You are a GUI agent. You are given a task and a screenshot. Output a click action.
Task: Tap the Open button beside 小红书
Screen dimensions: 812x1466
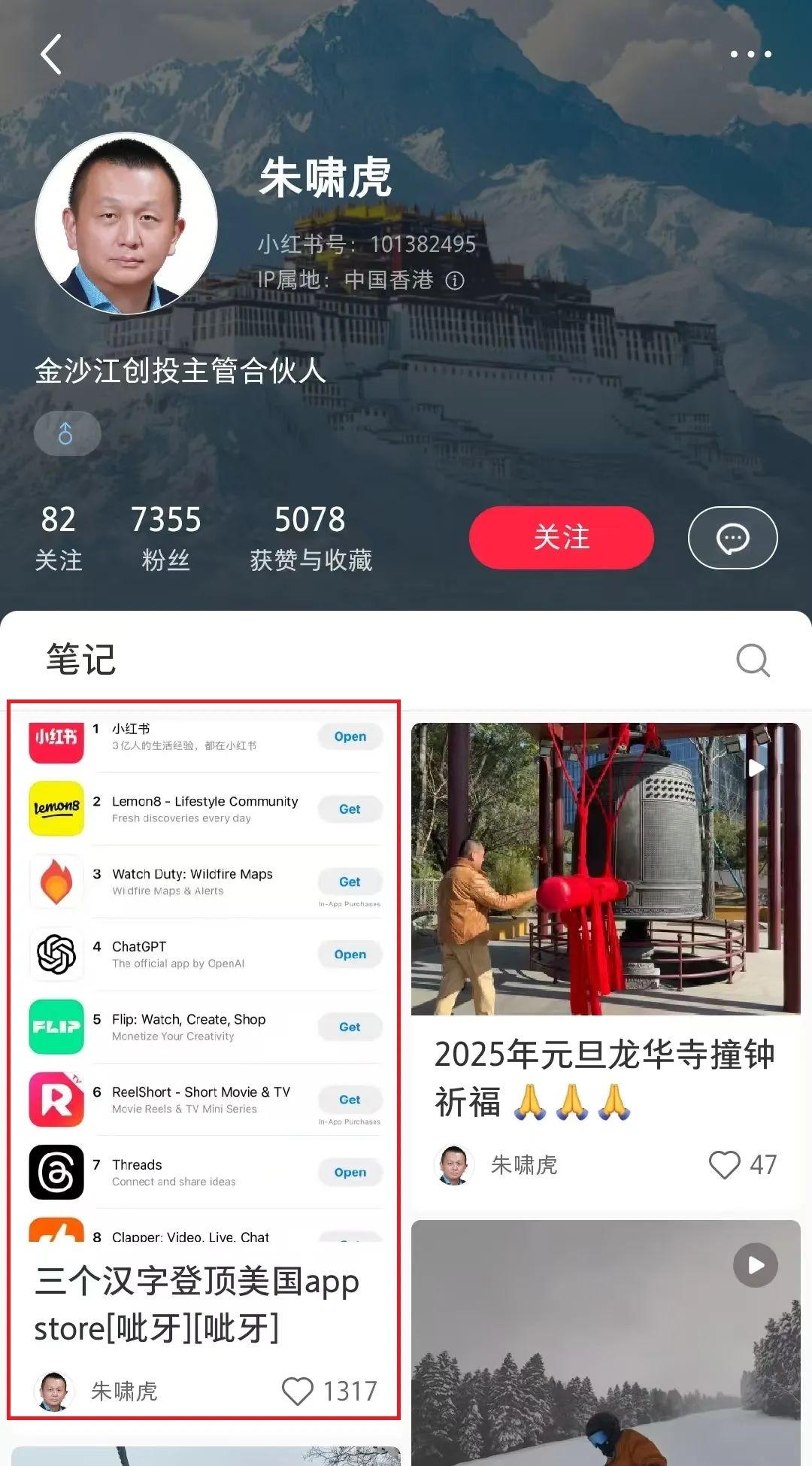(350, 736)
